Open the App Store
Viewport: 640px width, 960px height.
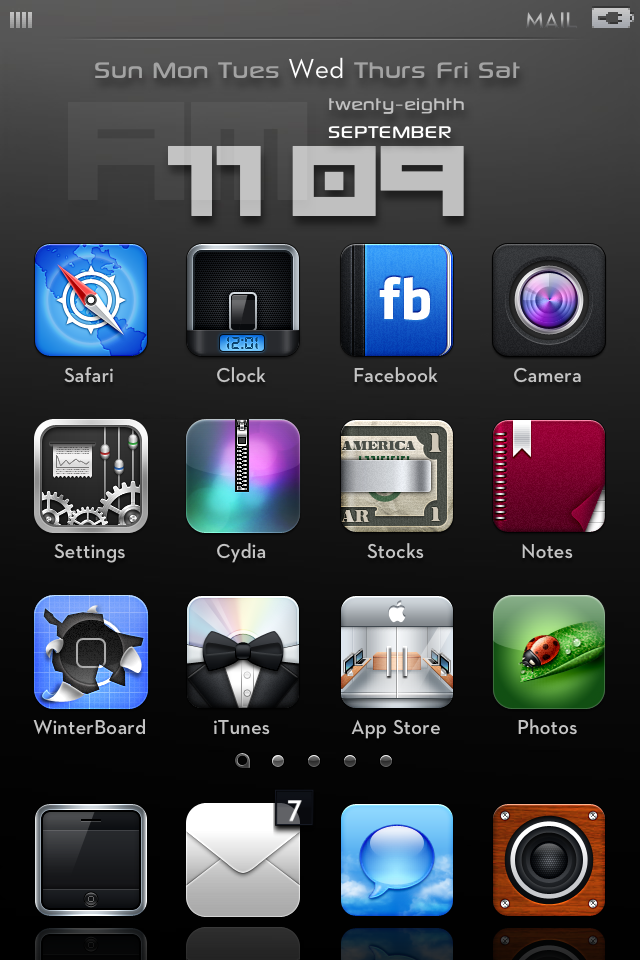pyautogui.click(x=396, y=652)
